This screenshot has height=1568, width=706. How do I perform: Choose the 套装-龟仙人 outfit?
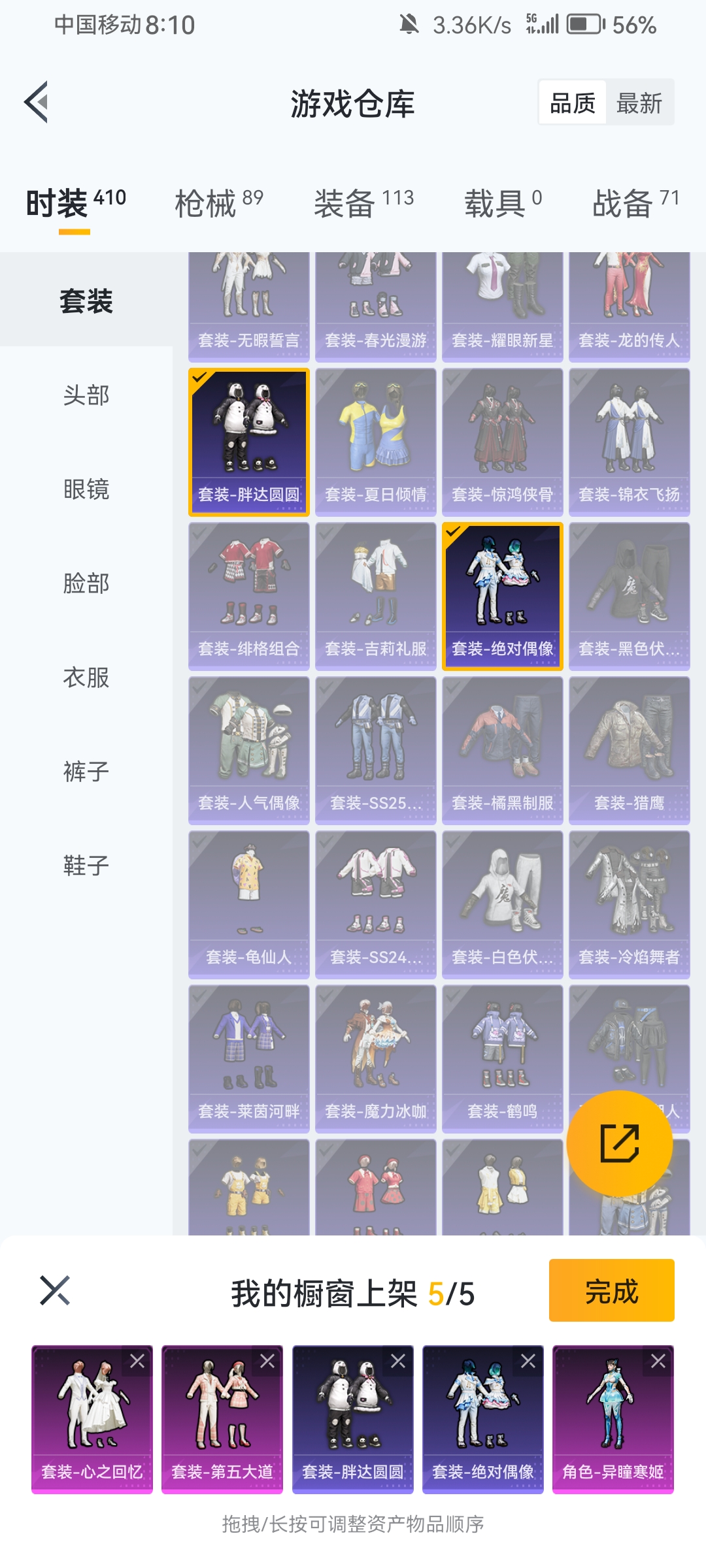pos(249,905)
